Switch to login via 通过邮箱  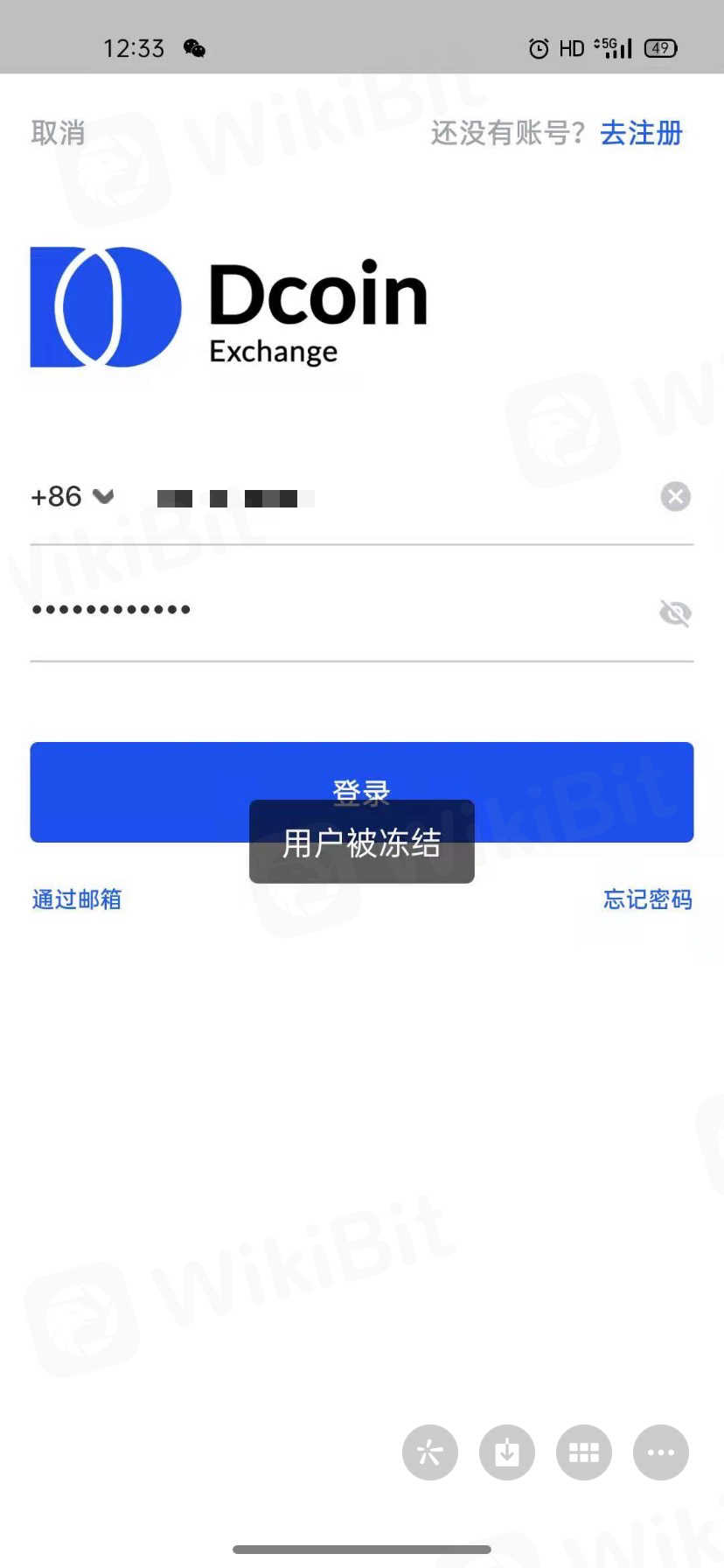[77, 899]
